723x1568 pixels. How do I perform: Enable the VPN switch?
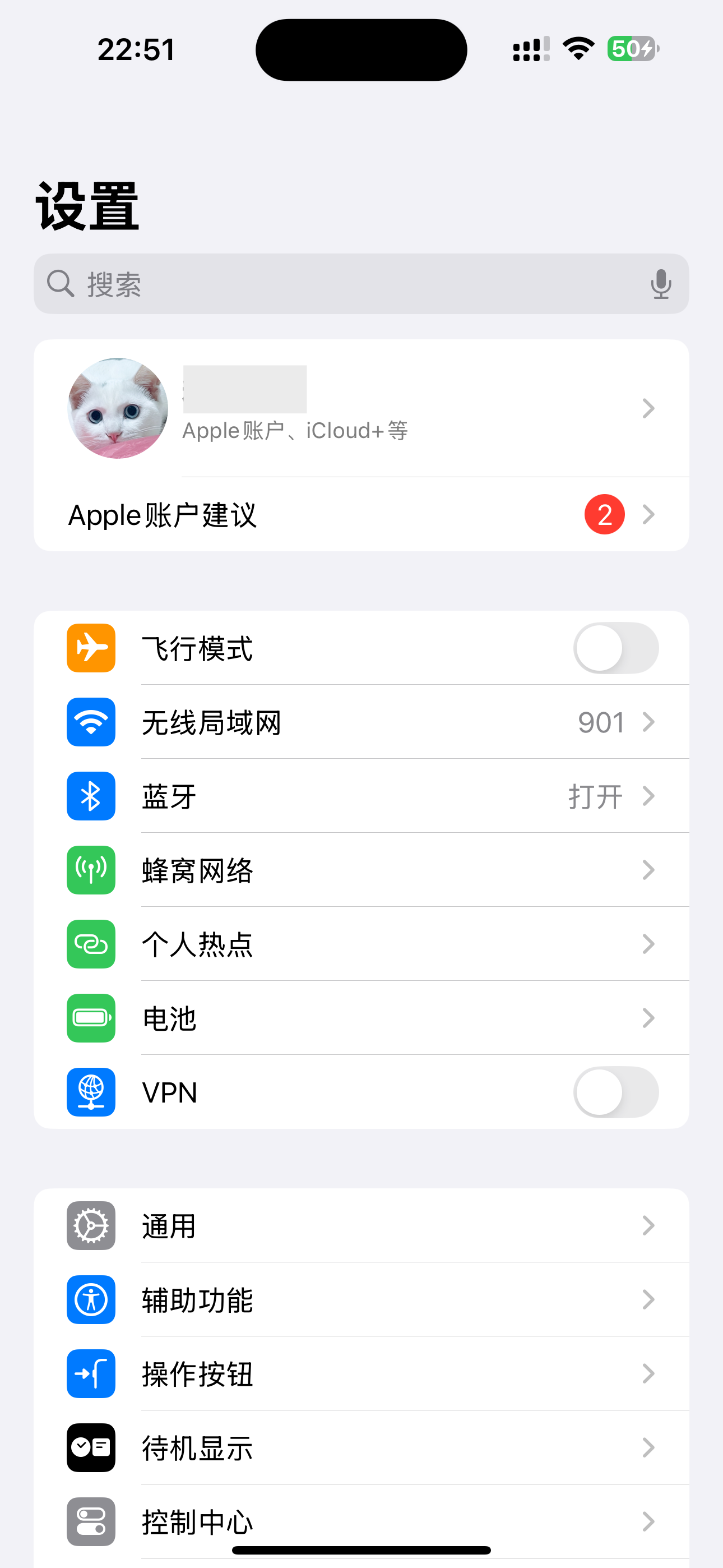click(615, 1092)
